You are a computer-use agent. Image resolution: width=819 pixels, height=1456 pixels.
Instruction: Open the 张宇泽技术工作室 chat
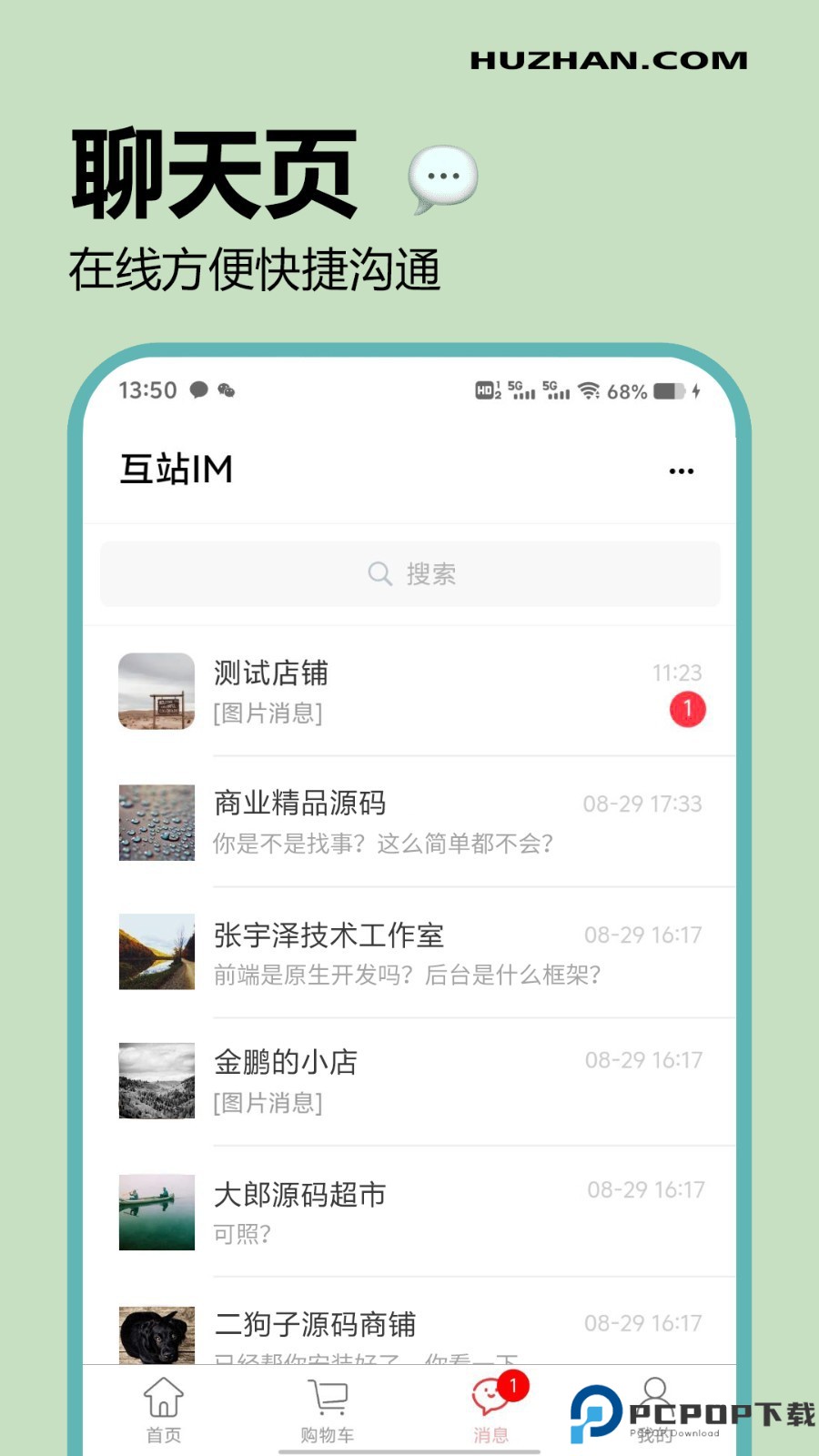(x=409, y=951)
